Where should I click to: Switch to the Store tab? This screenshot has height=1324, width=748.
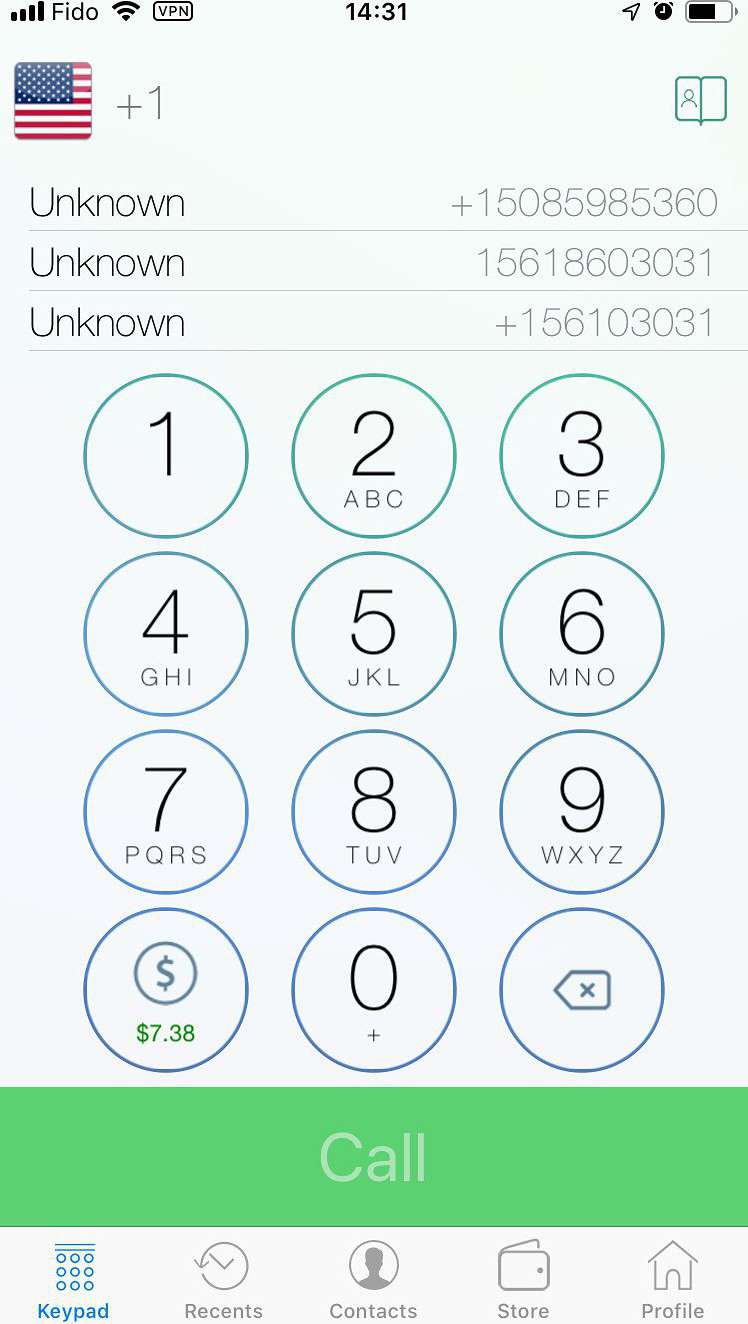(523, 1282)
